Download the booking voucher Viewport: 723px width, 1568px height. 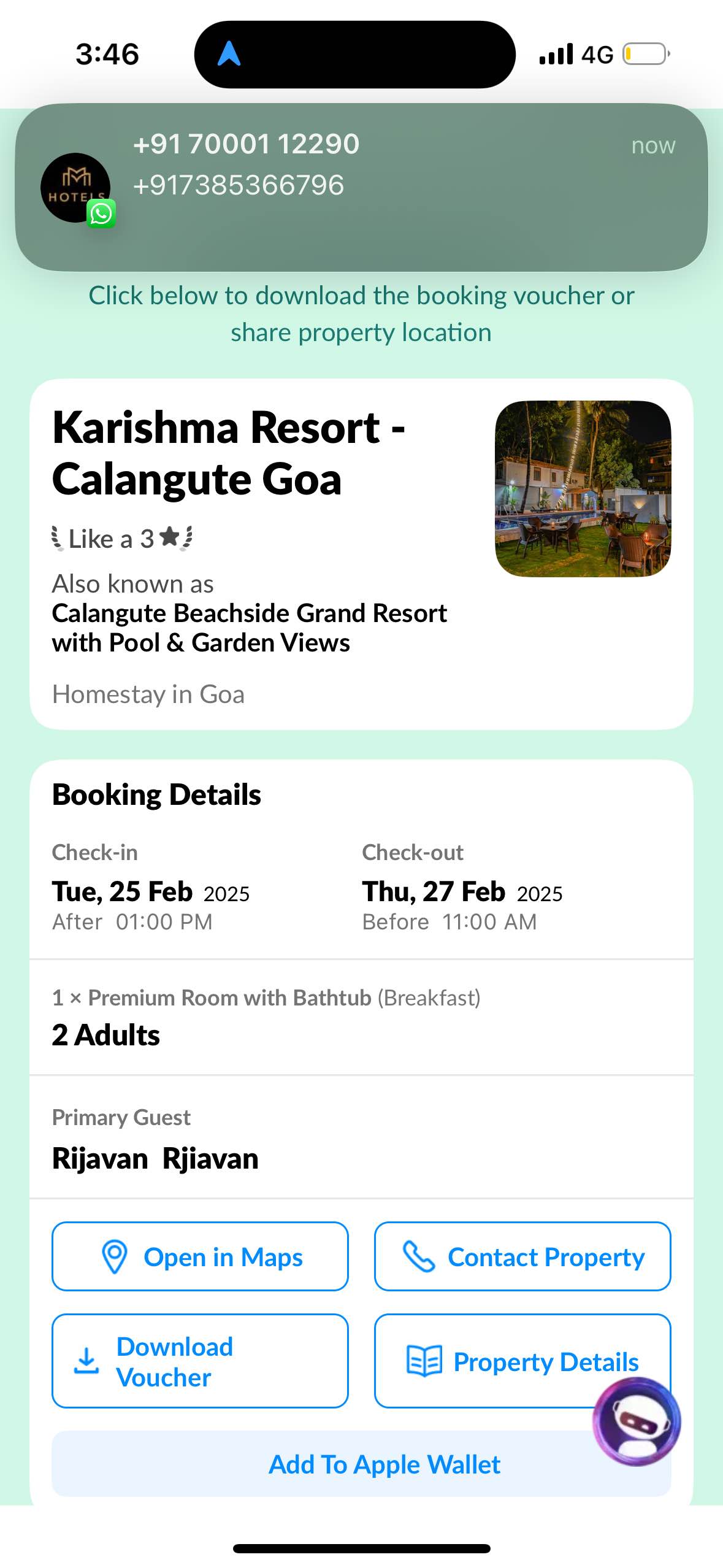pyautogui.click(x=200, y=1361)
